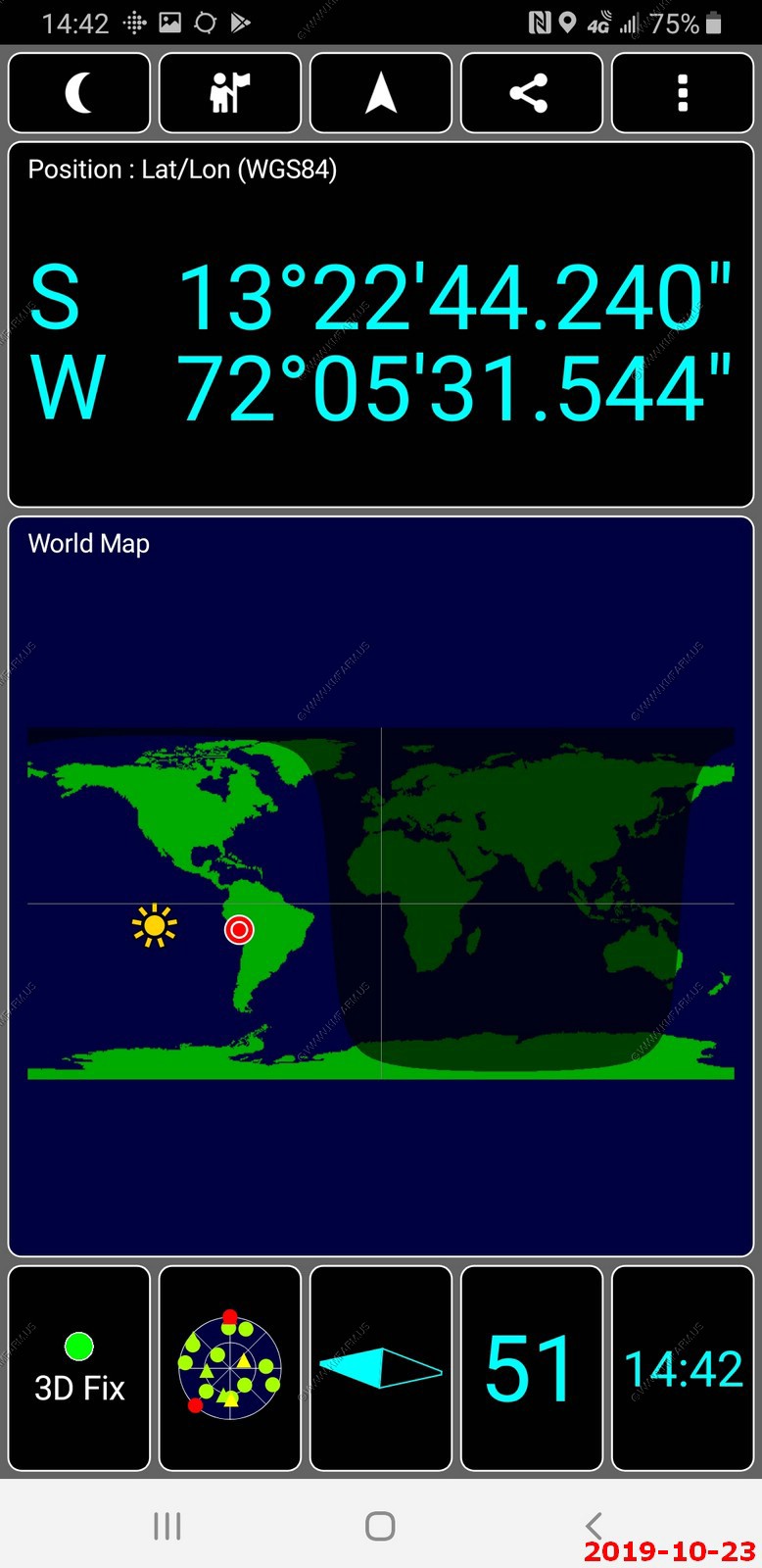Open the satellite sky view tile
The width and height of the screenshot is (762, 1568).
click(230, 1368)
